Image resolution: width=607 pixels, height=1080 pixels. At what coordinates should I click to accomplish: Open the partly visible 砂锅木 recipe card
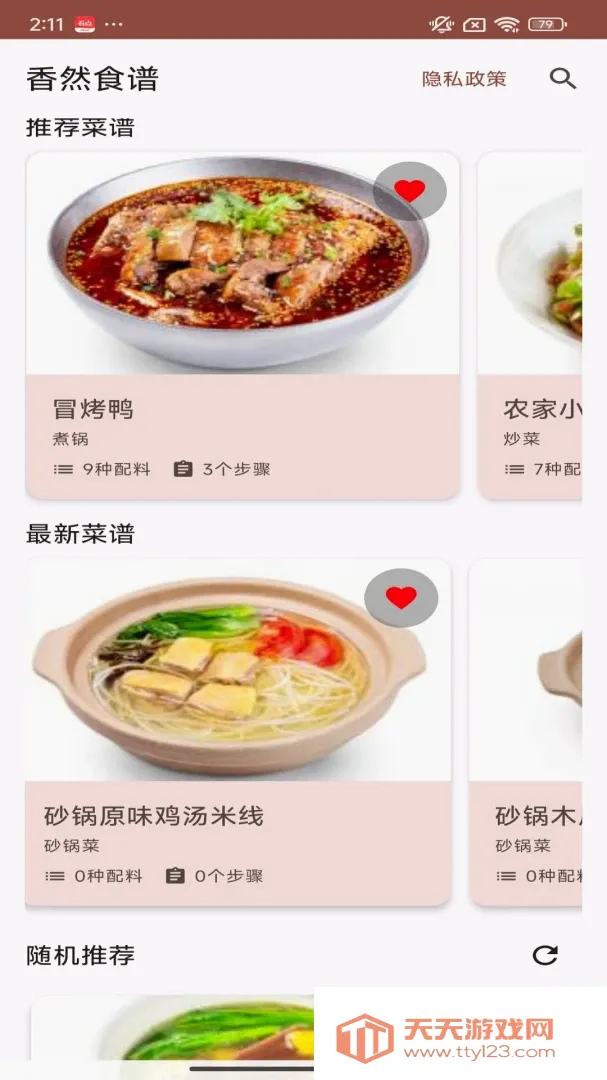tap(526, 731)
